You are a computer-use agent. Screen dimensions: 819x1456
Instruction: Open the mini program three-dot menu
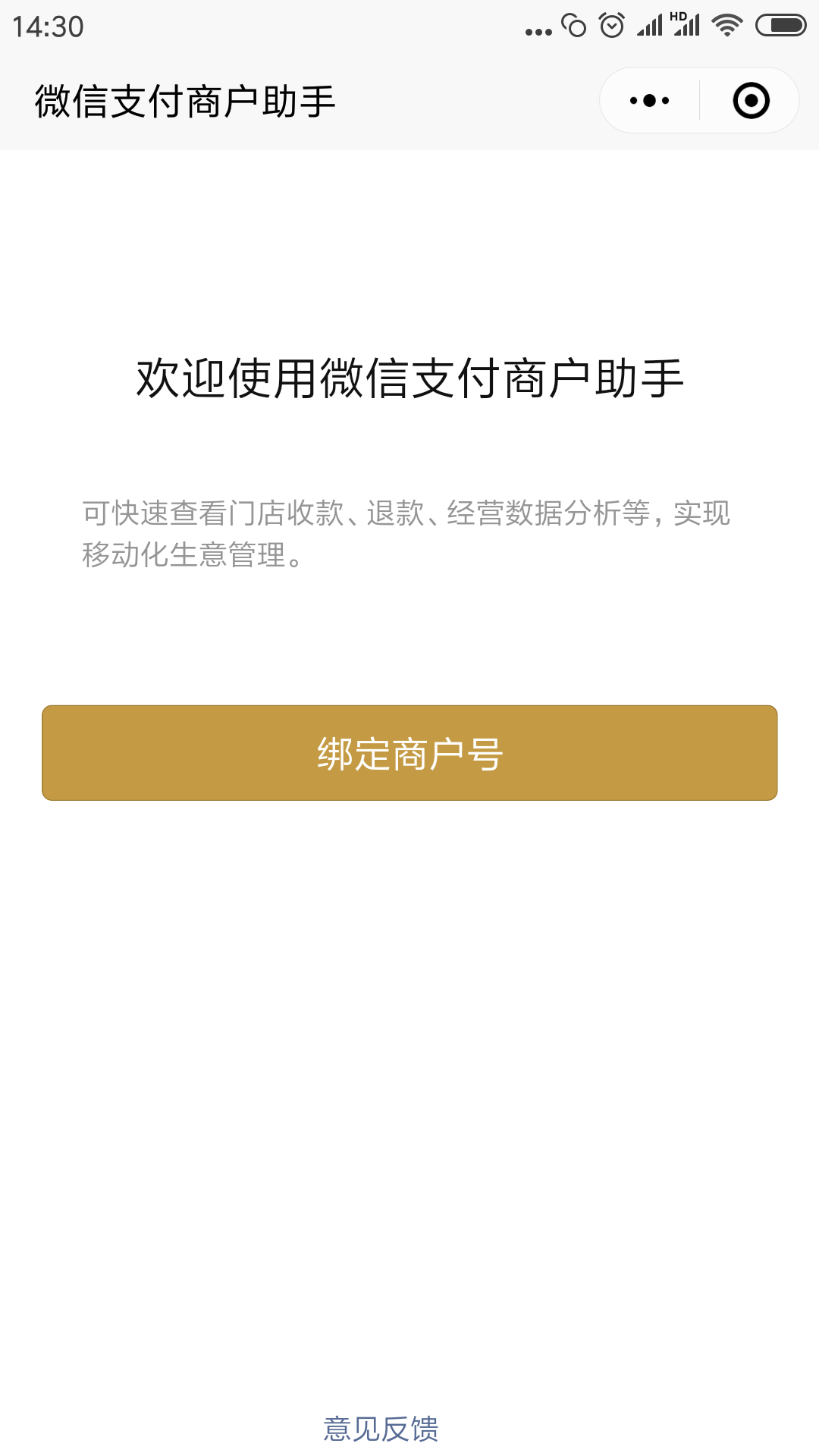click(x=650, y=100)
